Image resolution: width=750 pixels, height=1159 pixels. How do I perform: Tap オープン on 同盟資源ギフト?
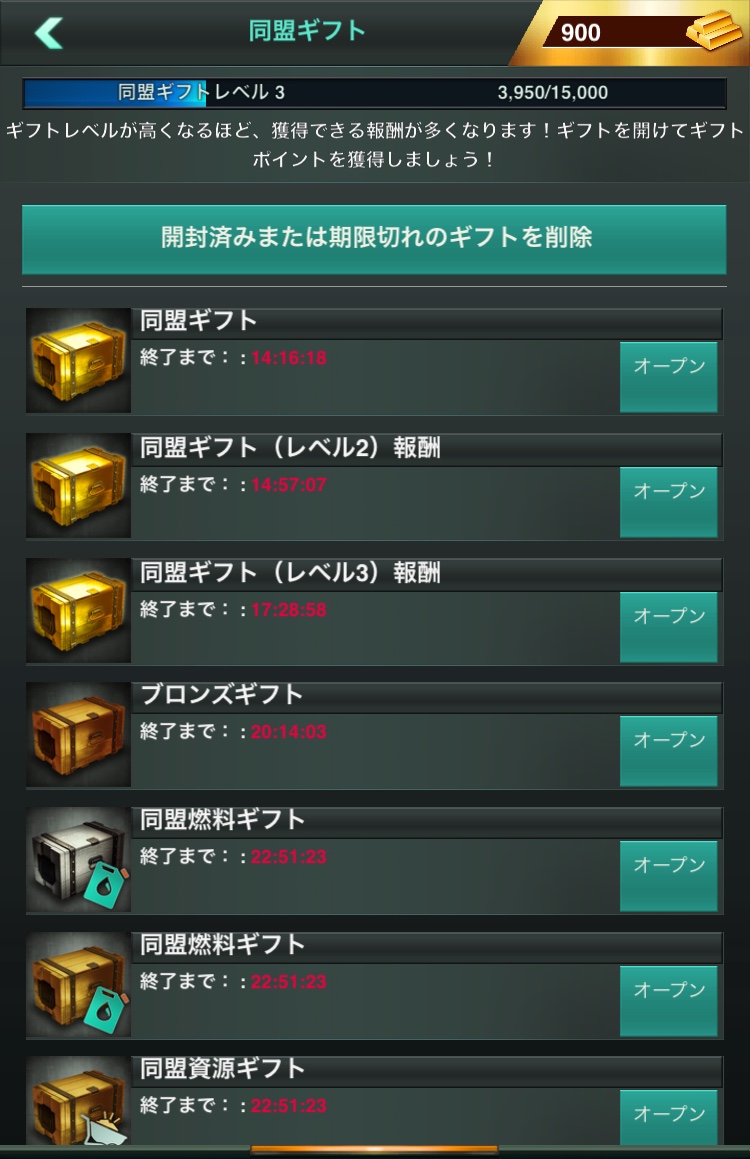point(668,1117)
